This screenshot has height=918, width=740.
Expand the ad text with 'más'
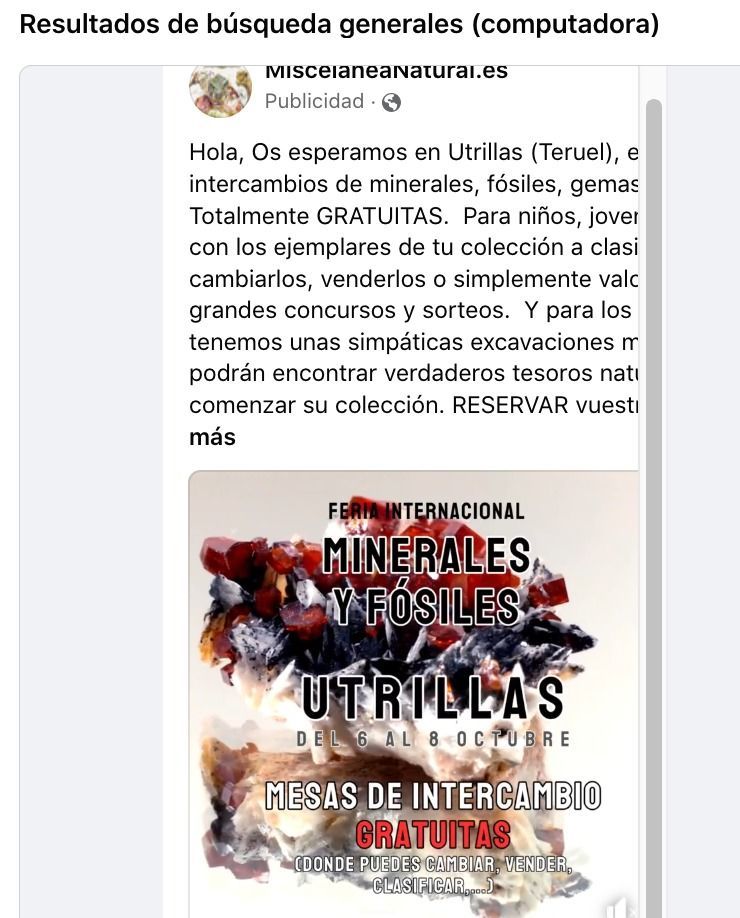pyautogui.click(x=212, y=438)
